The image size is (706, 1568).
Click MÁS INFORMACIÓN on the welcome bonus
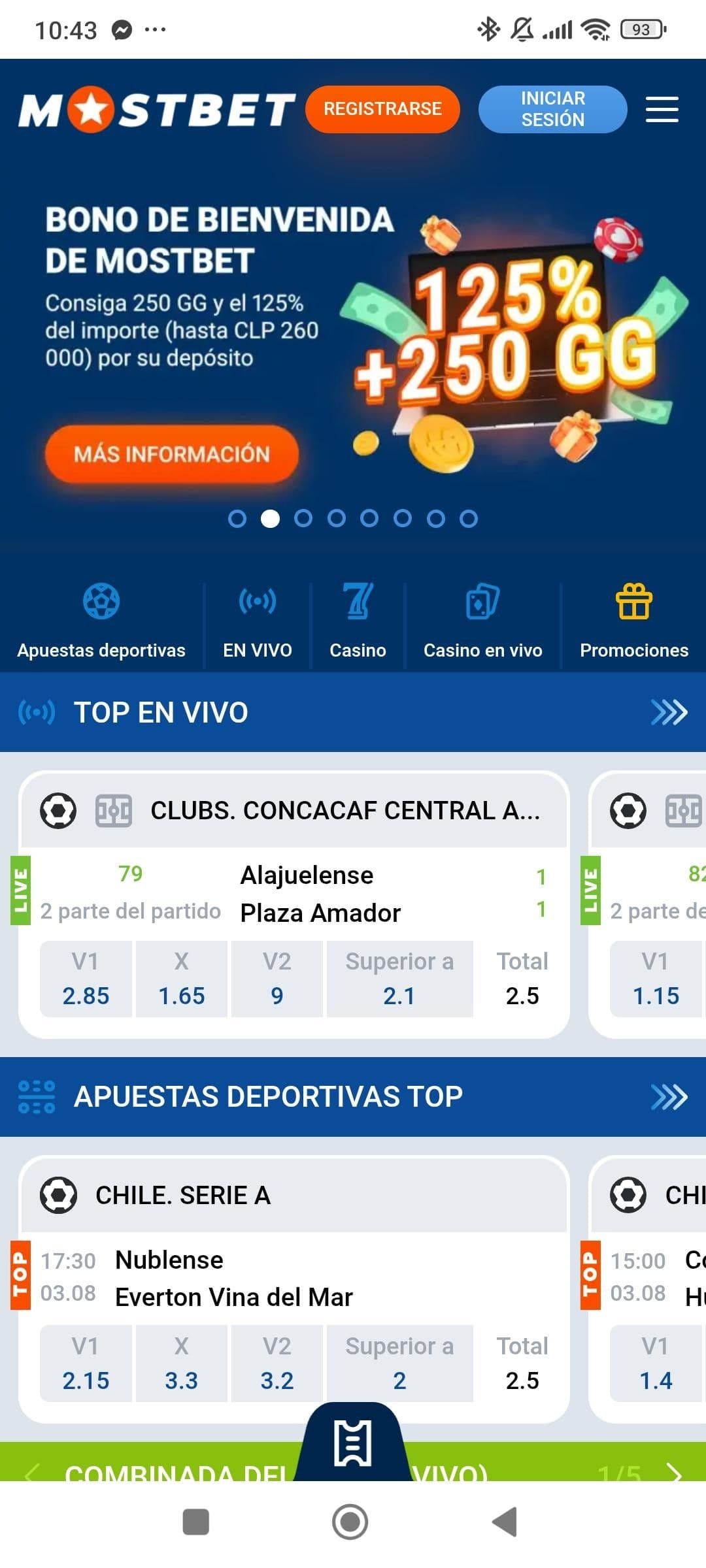click(x=173, y=453)
